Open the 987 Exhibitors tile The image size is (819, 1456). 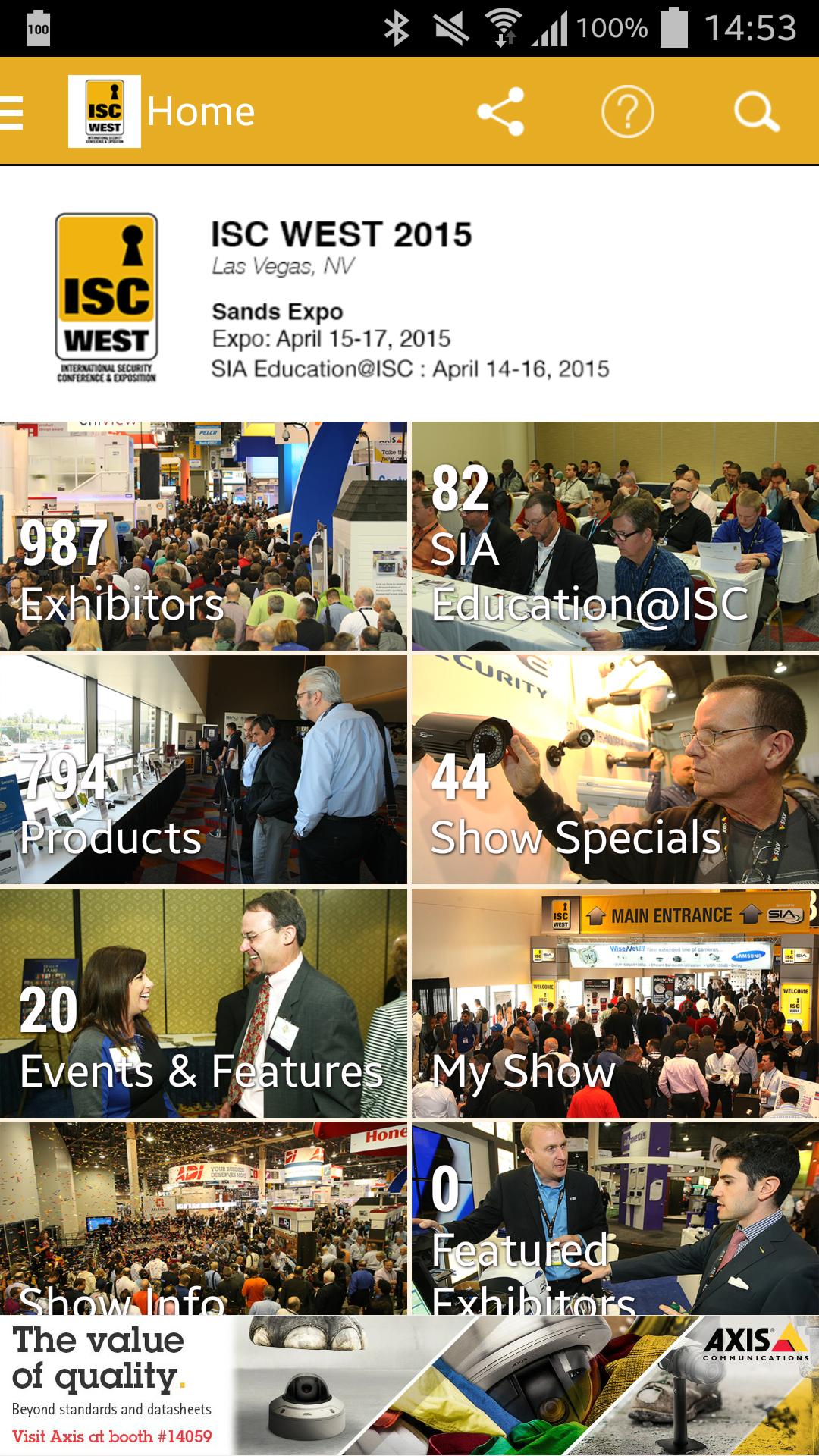pyautogui.click(x=203, y=536)
